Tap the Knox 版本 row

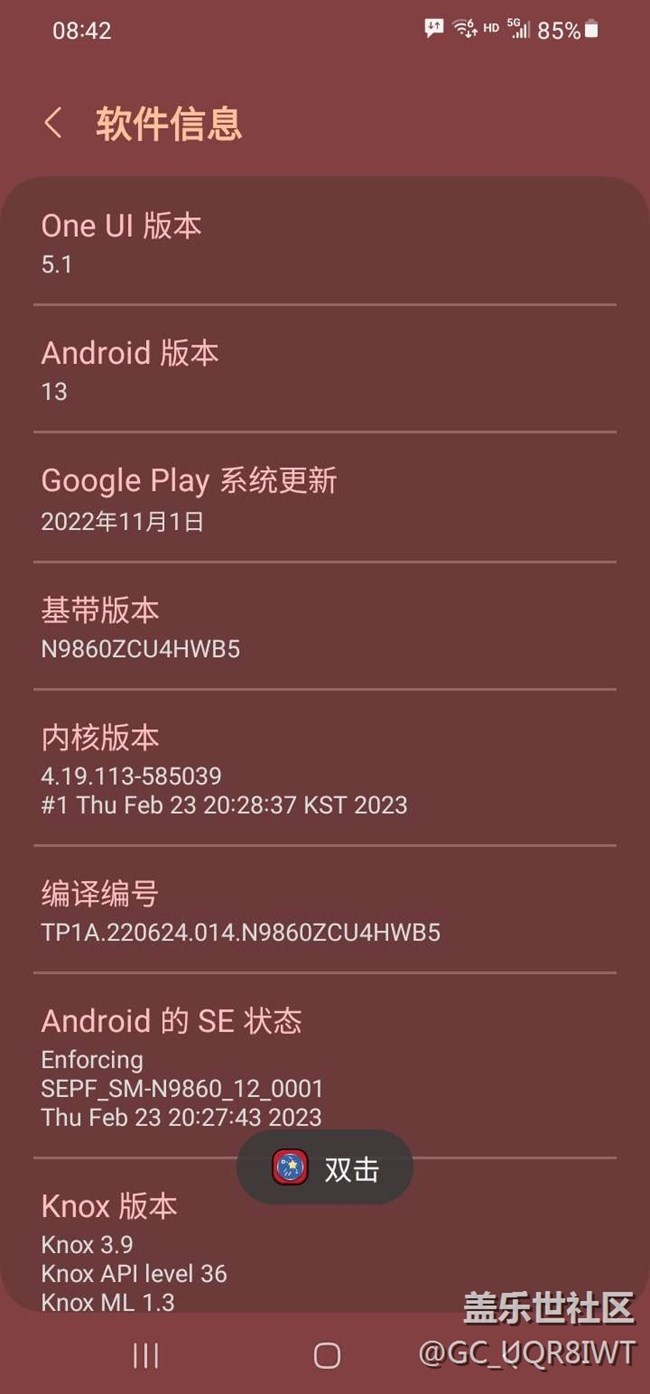tap(325, 1236)
